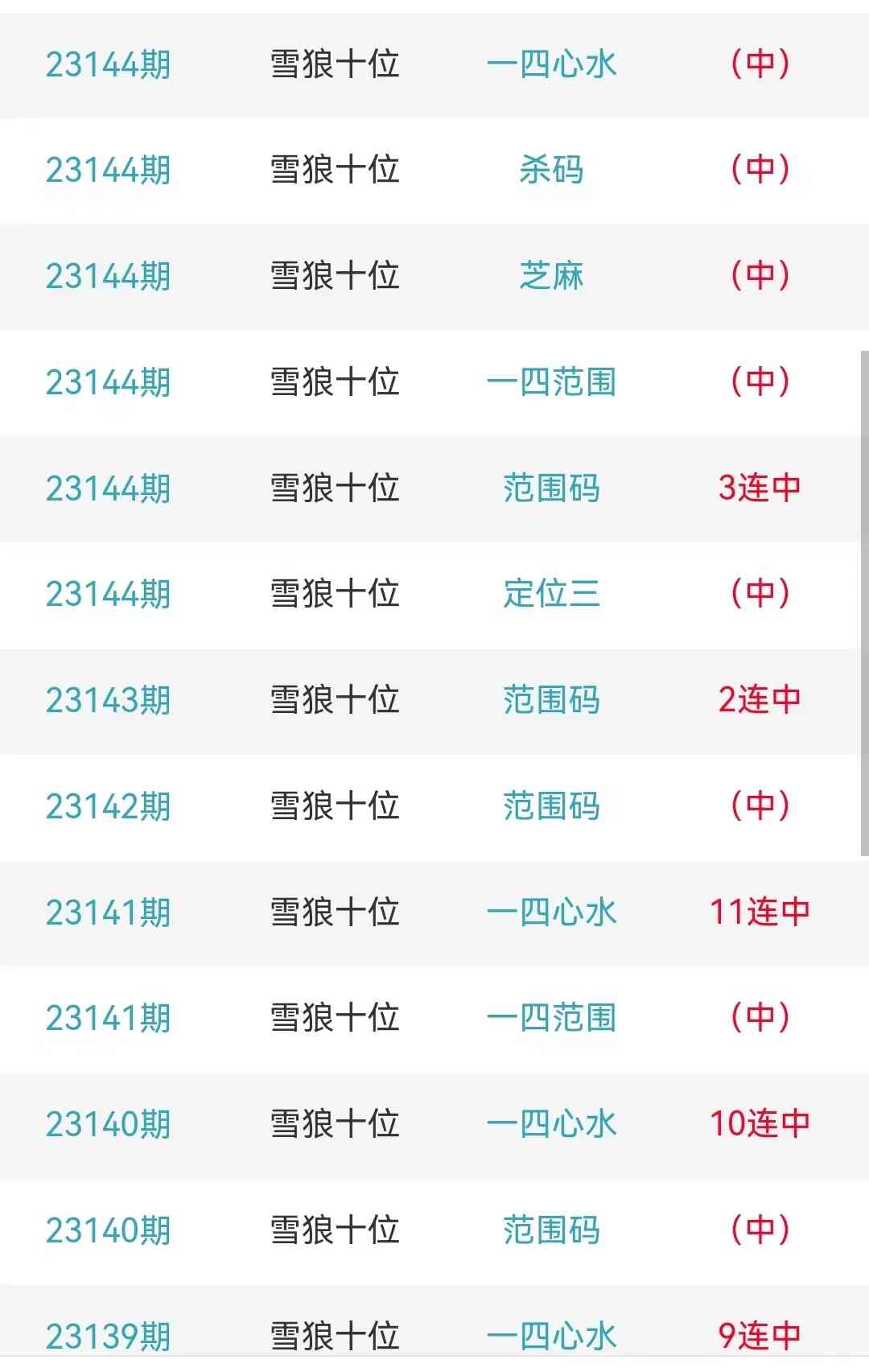Open the 23141期 一四心水 11连中 row
The image size is (869, 1372).
[551, 913]
